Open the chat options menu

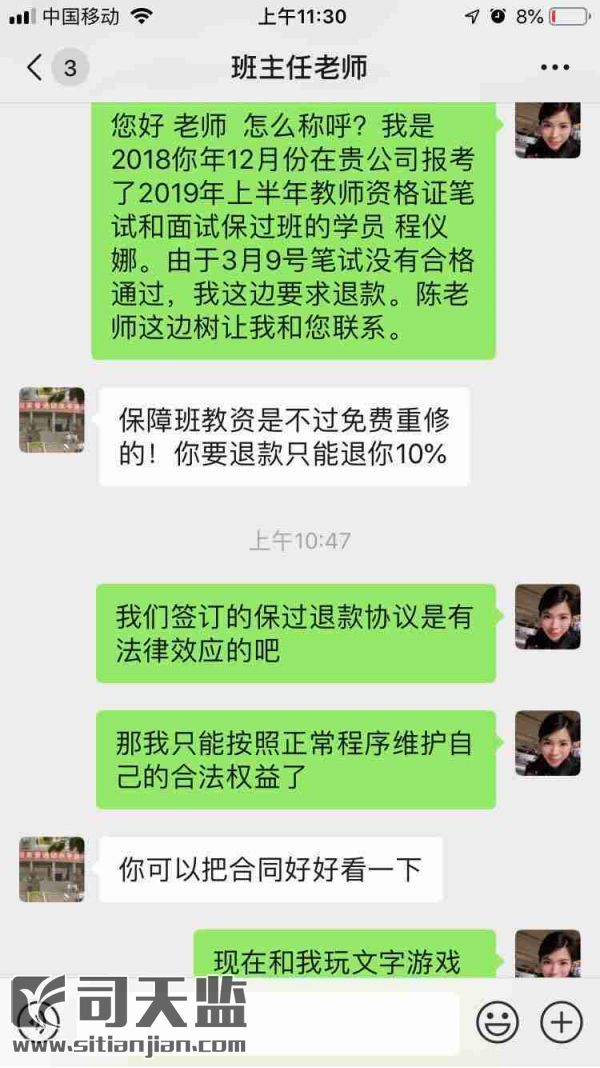[x=554, y=68]
